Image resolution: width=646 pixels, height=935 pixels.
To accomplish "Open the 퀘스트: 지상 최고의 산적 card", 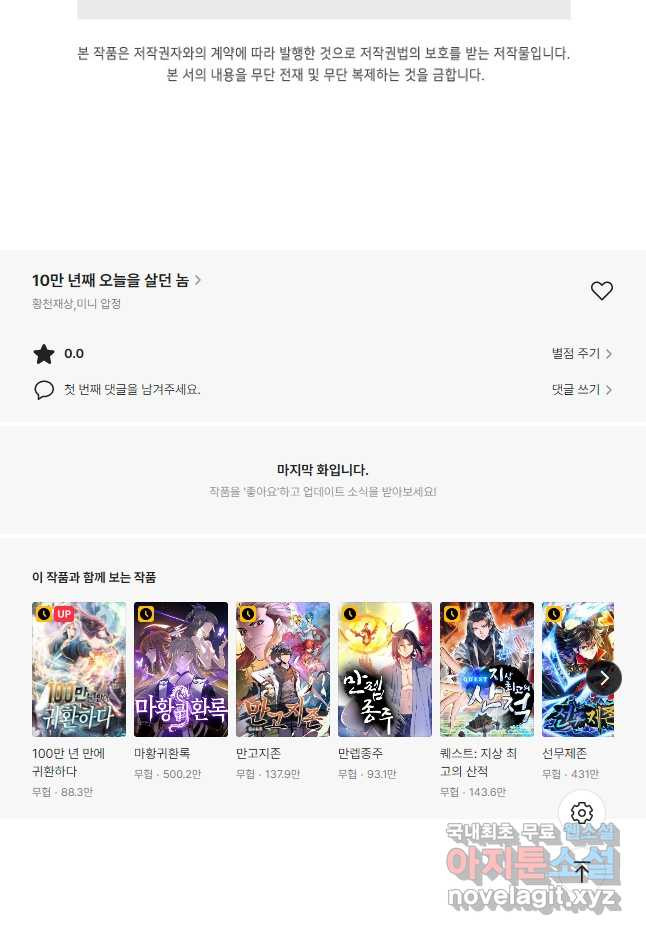I will pos(487,669).
